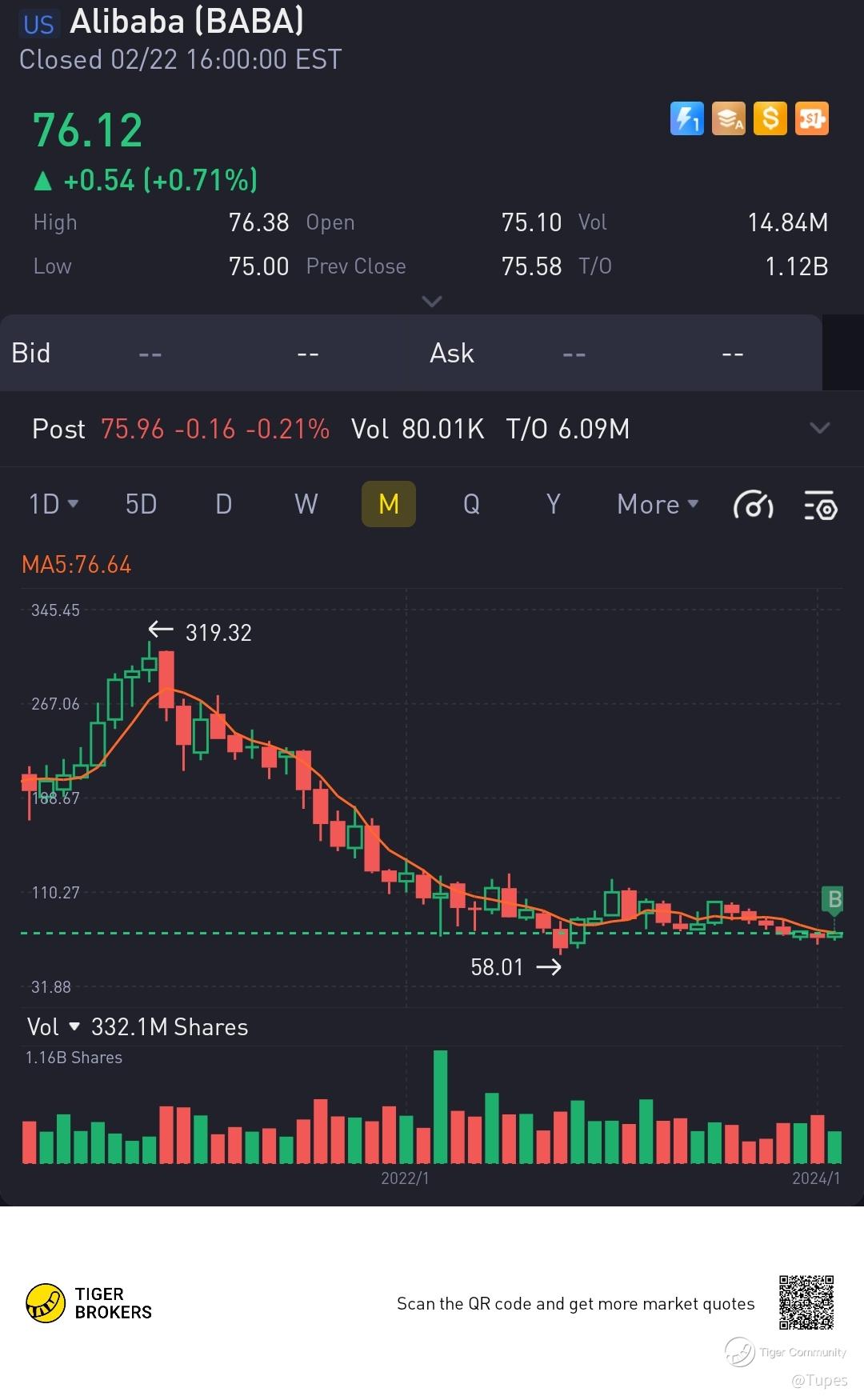Image resolution: width=864 pixels, height=1400 pixels.
Task: Open the More chart periods dropdown
Action: tap(658, 504)
